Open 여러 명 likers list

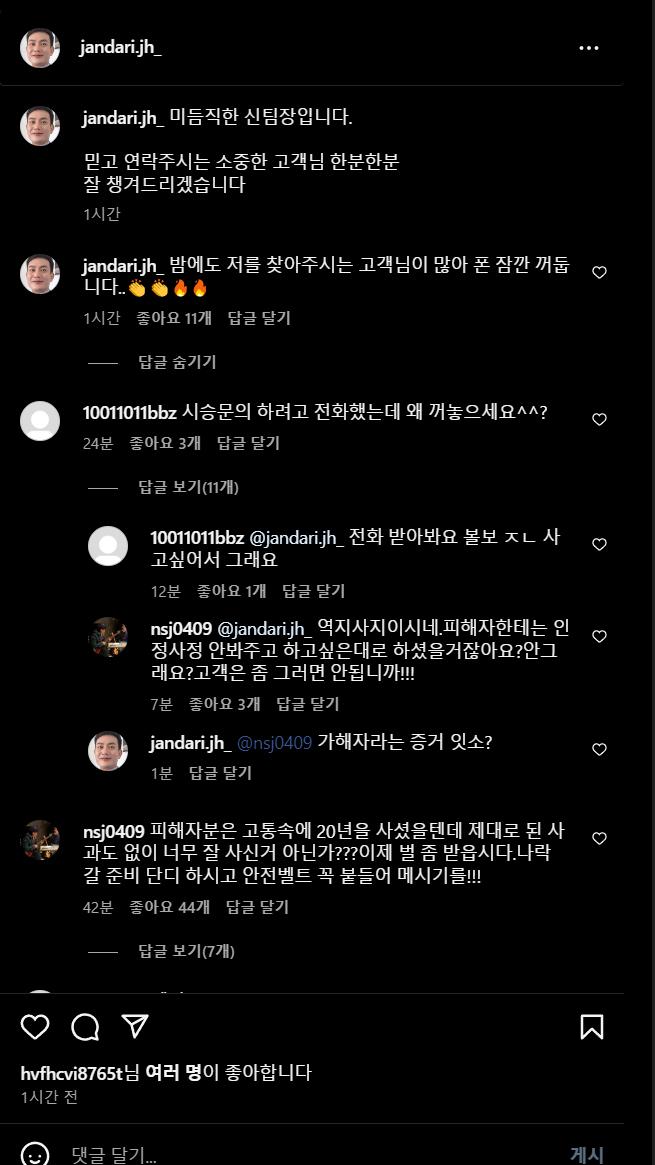click(x=175, y=1073)
